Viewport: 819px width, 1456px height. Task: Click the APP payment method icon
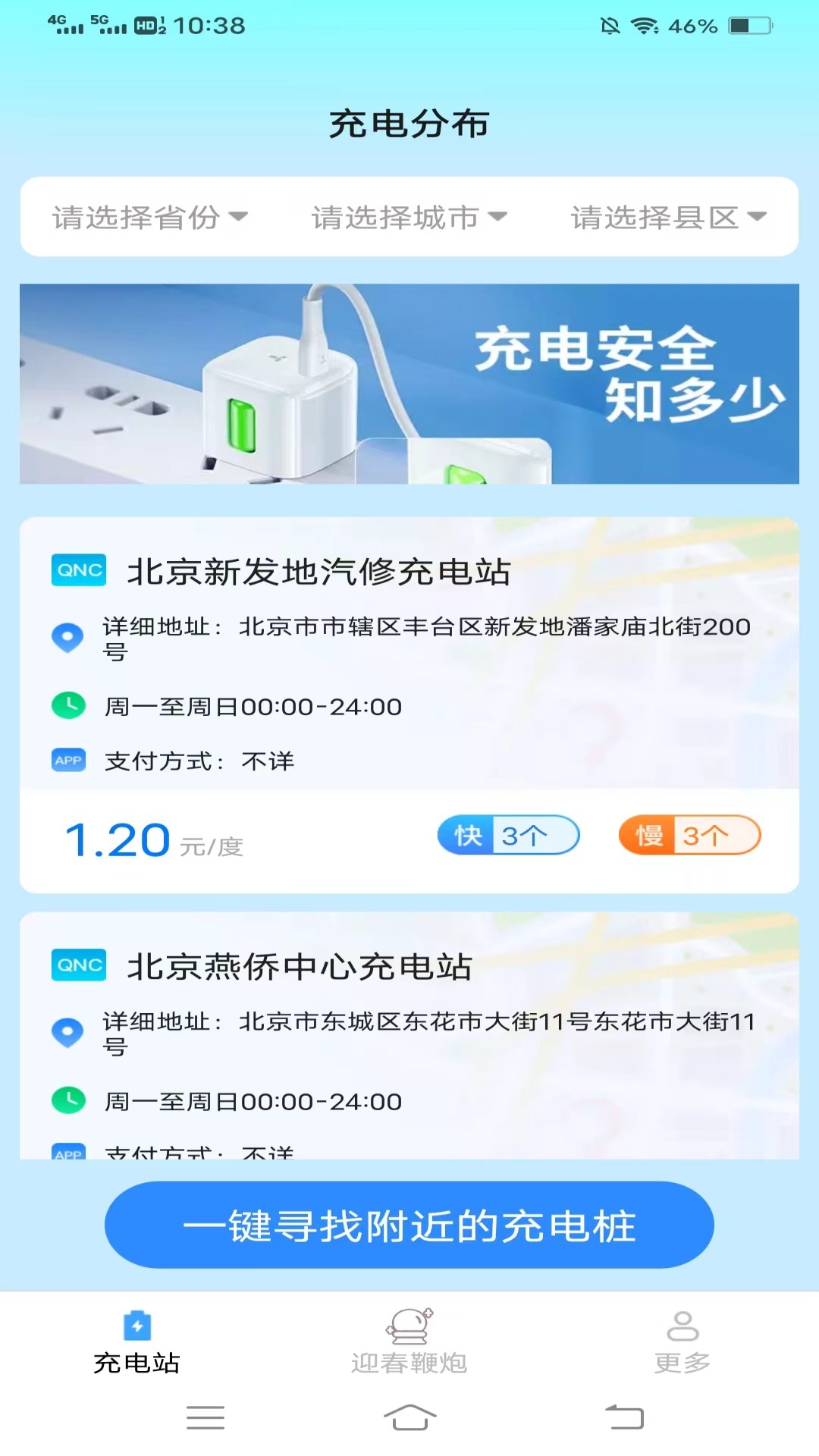[x=67, y=759]
